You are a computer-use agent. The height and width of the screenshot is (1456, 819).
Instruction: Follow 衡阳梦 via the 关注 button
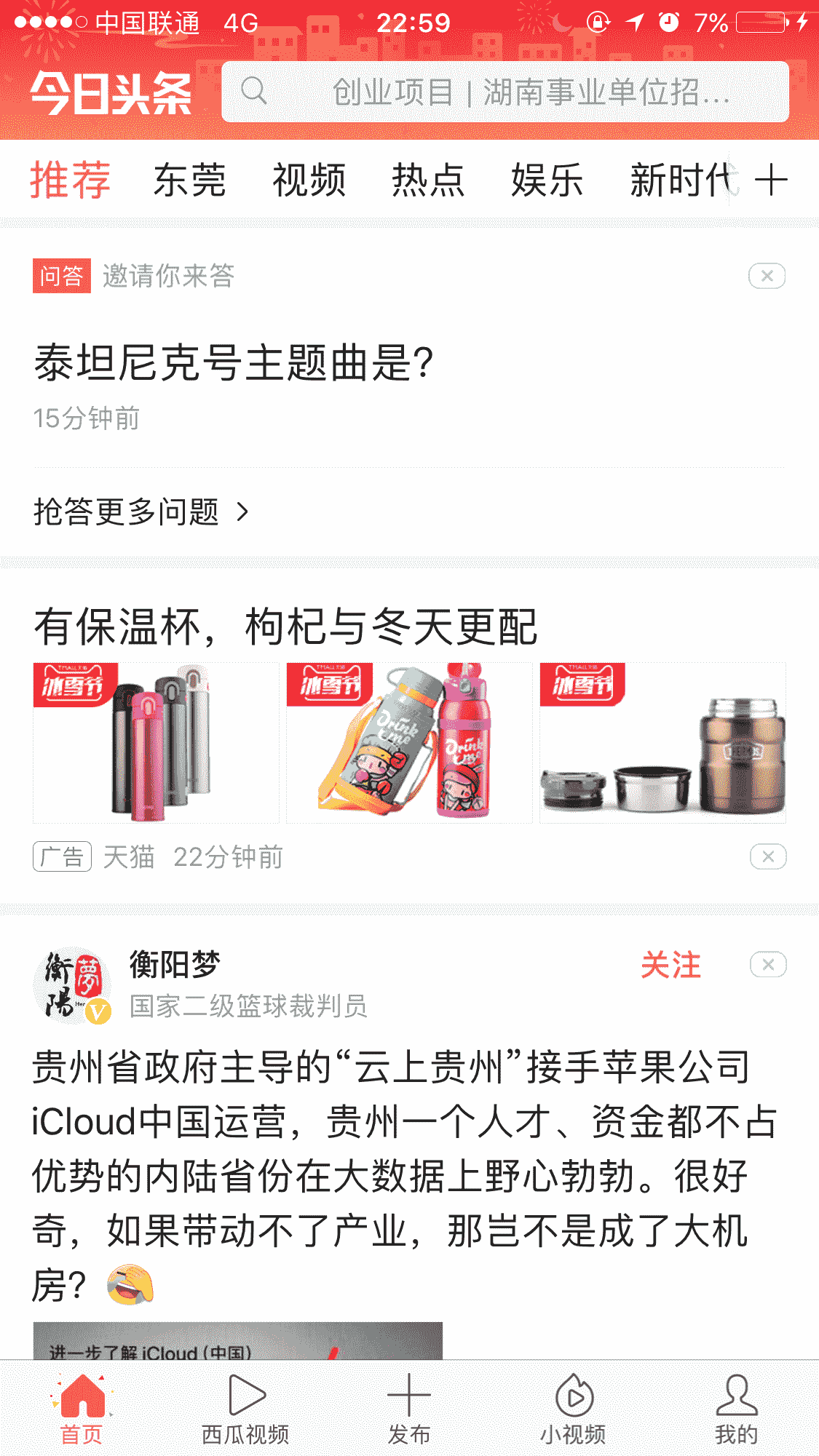(x=671, y=966)
